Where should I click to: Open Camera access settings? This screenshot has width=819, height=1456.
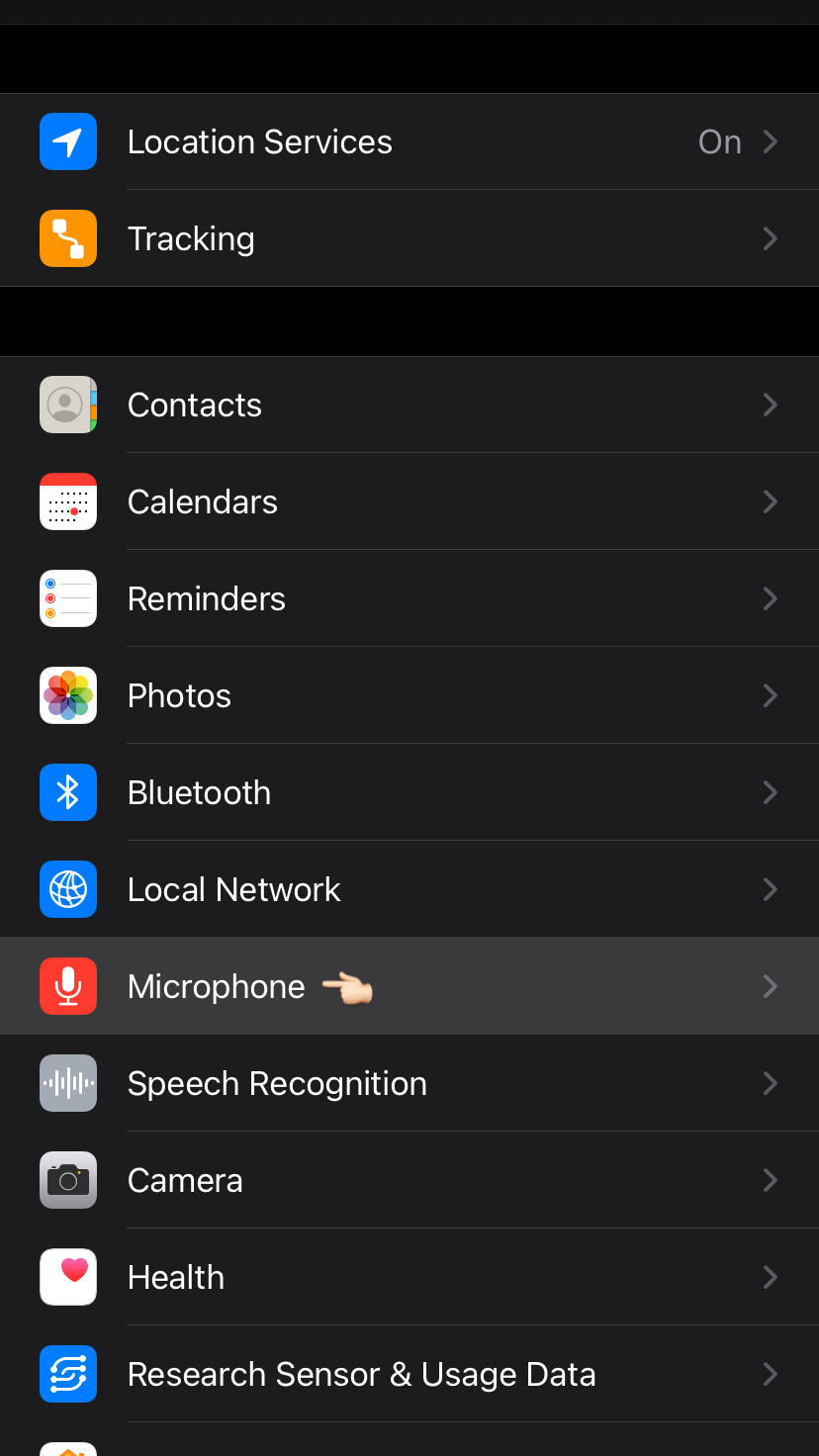click(409, 1181)
